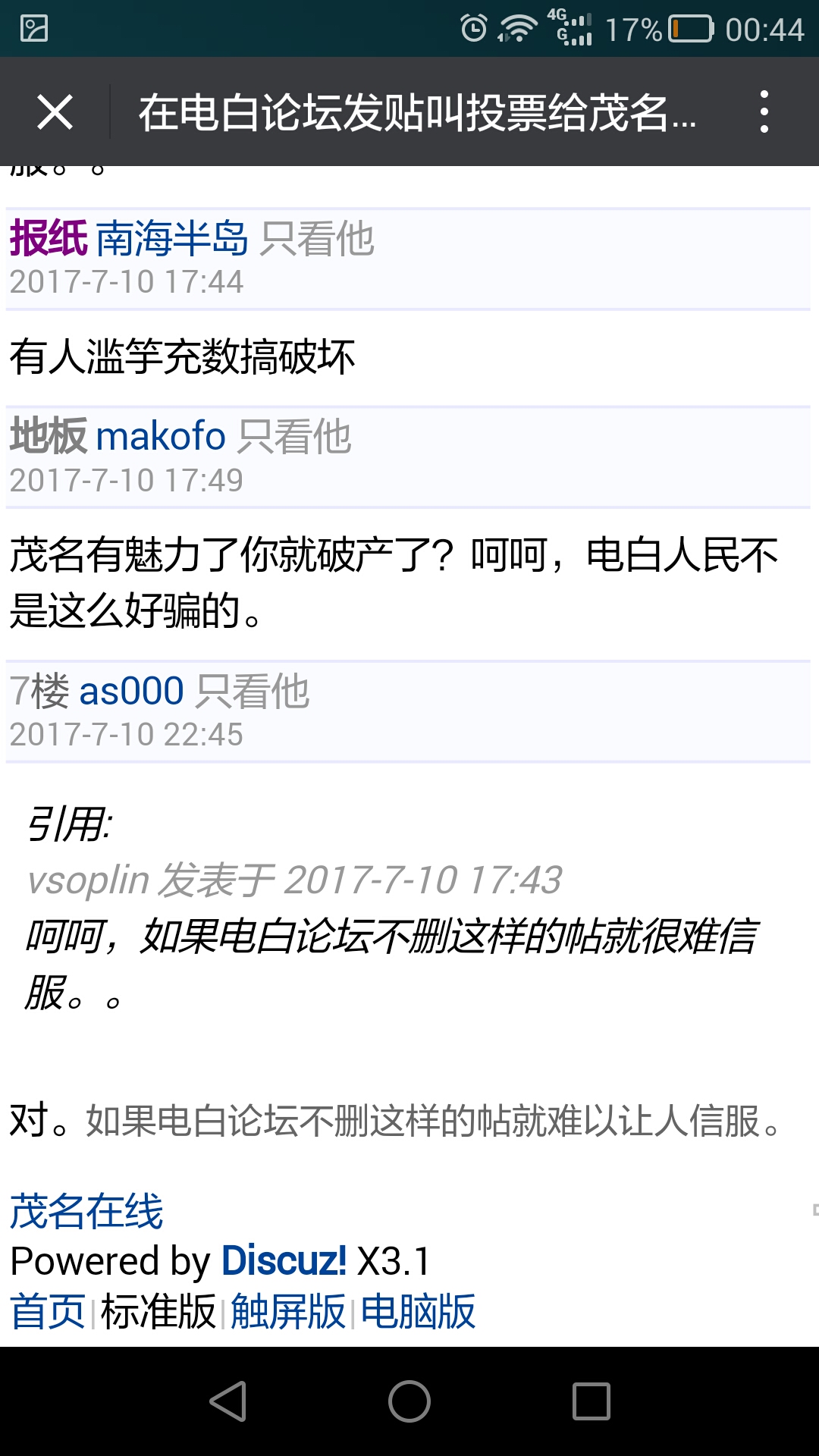This screenshot has width=819, height=1456.
Task: Open user 南海半岛's profile
Action: tap(172, 239)
